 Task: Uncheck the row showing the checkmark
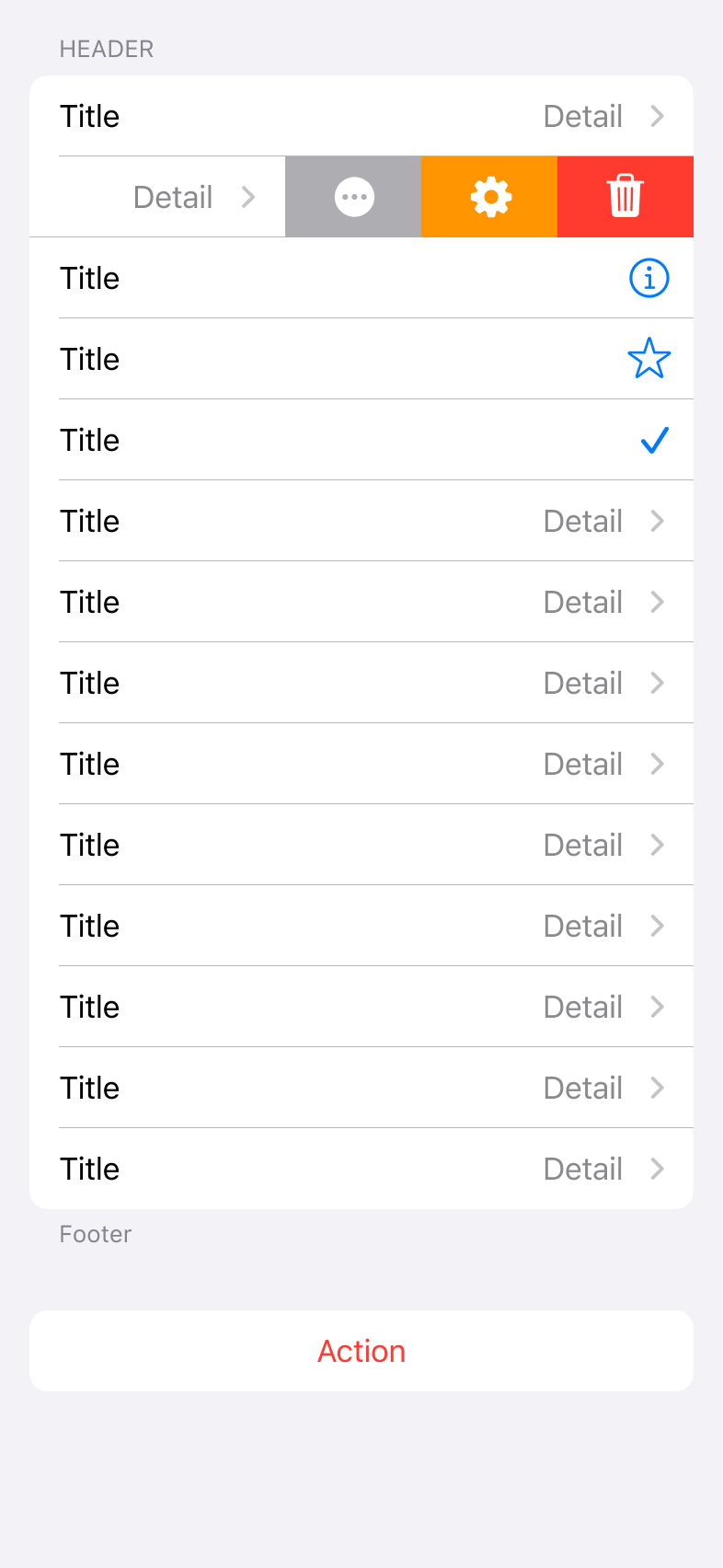point(653,440)
